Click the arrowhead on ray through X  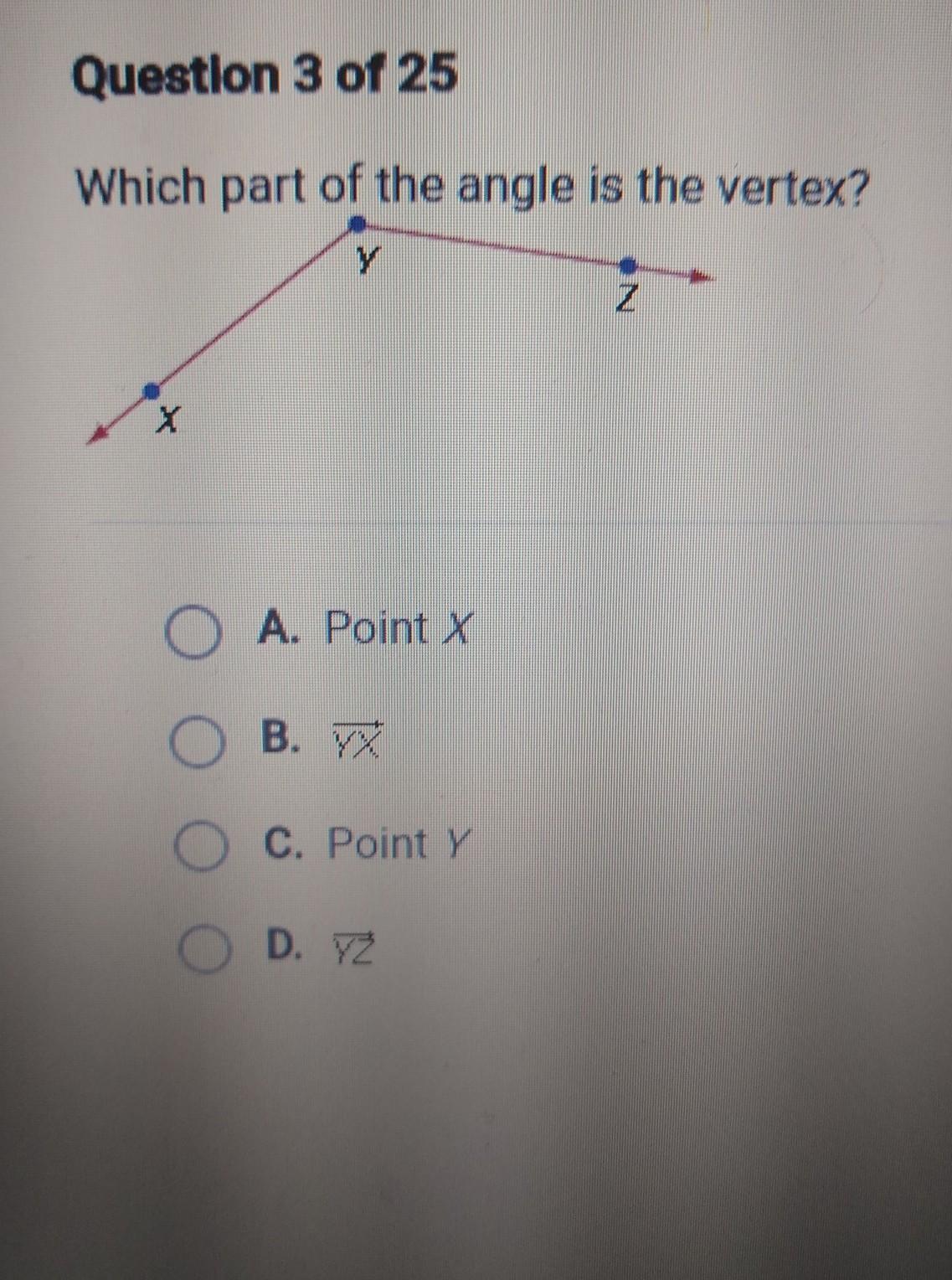[x=99, y=434]
